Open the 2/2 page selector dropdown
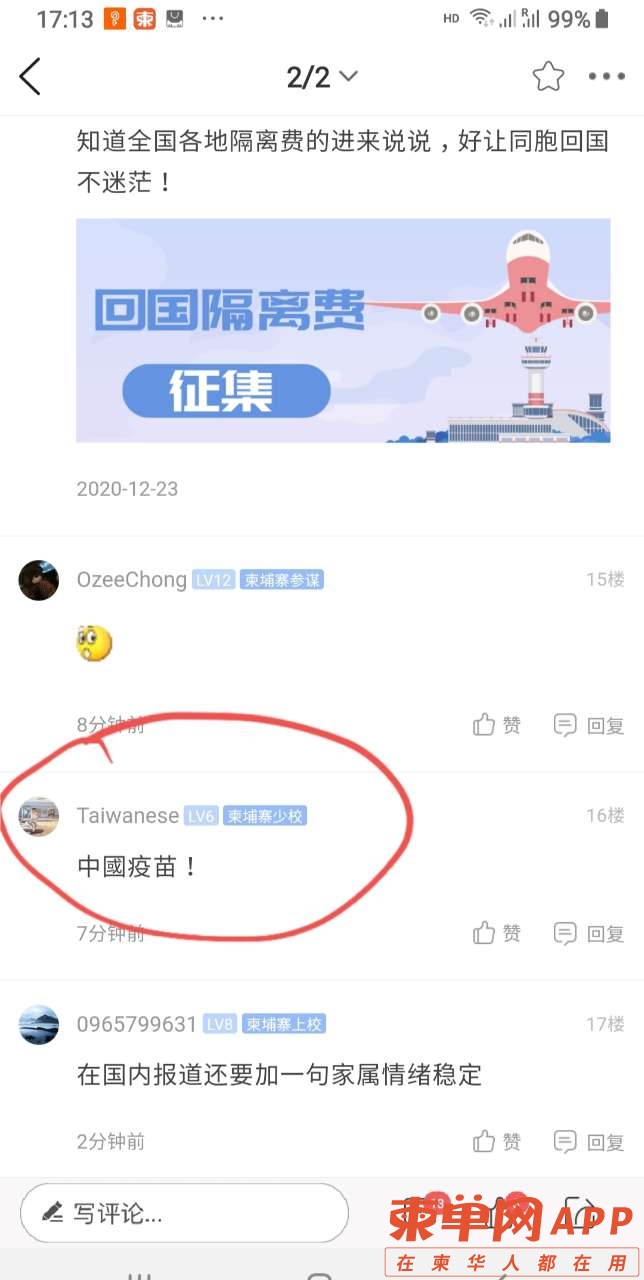 [322, 77]
